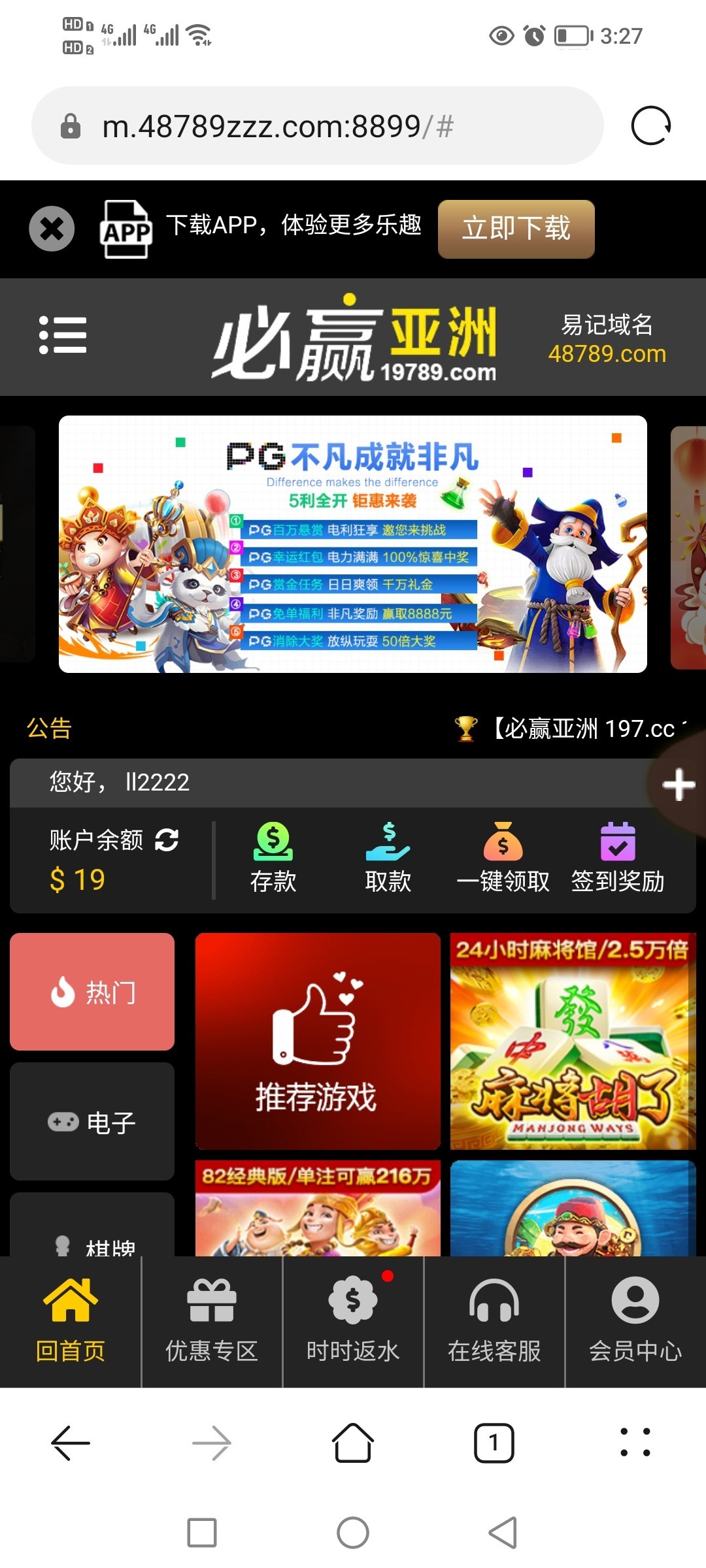Open 取款 withdrawal

click(388, 858)
